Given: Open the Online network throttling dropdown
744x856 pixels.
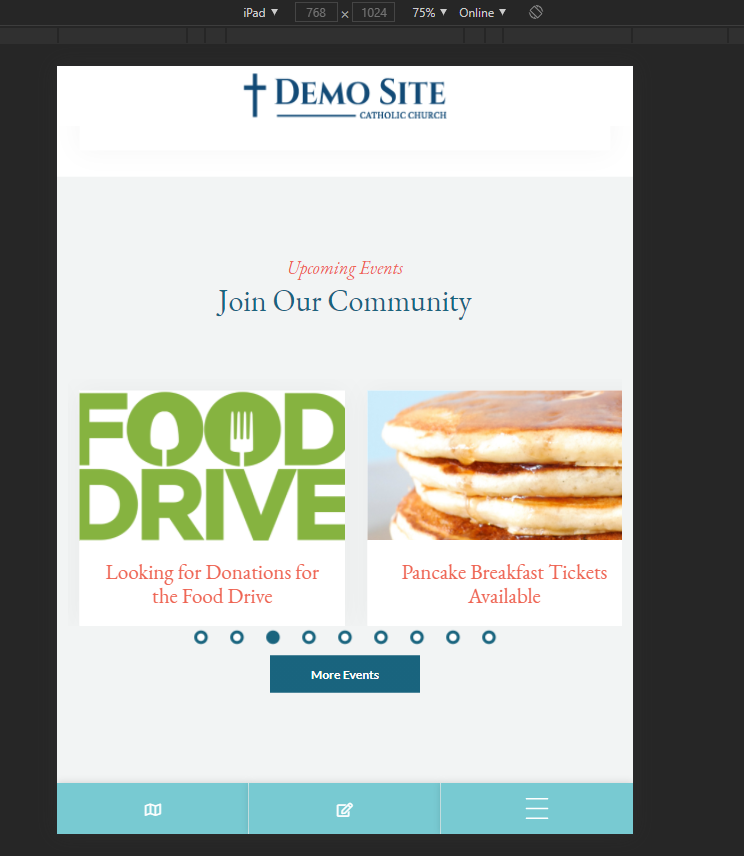Looking at the screenshot, I should pyautogui.click(x=482, y=13).
